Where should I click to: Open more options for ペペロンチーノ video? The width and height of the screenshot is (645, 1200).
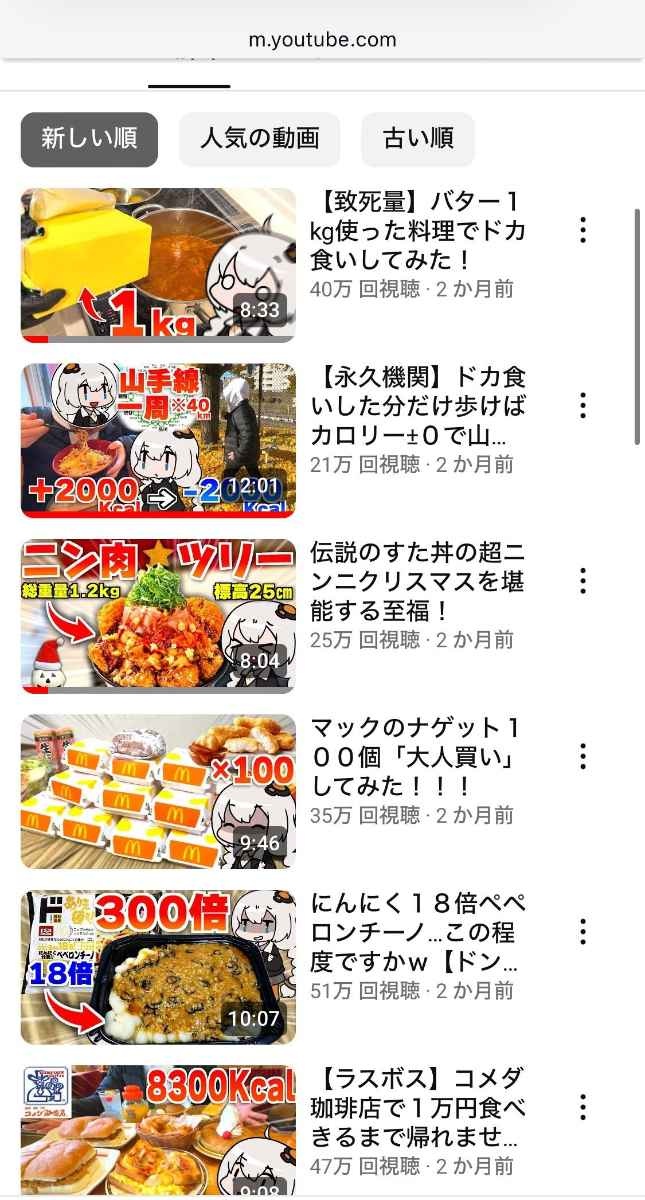pos(583,932)
